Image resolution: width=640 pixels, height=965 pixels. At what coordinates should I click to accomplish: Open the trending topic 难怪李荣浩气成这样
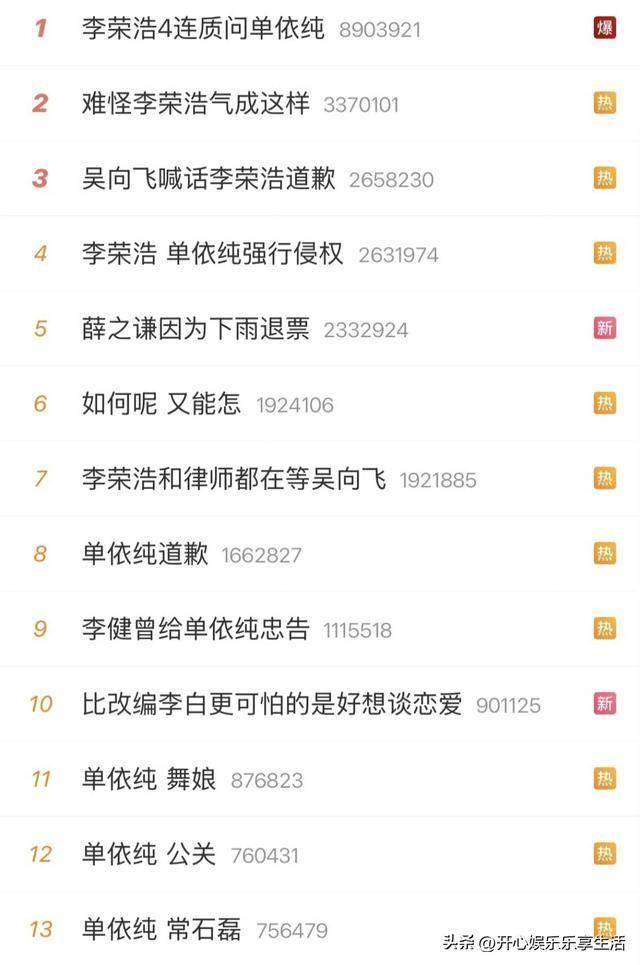pyautogui.click(x=196, y=104)
